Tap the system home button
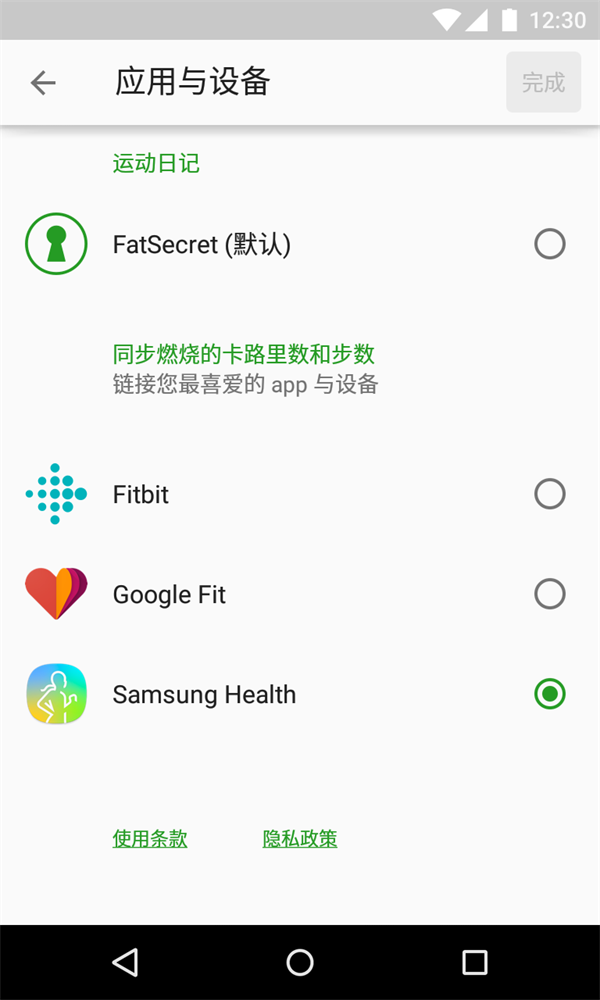 [x=300, y=962]
